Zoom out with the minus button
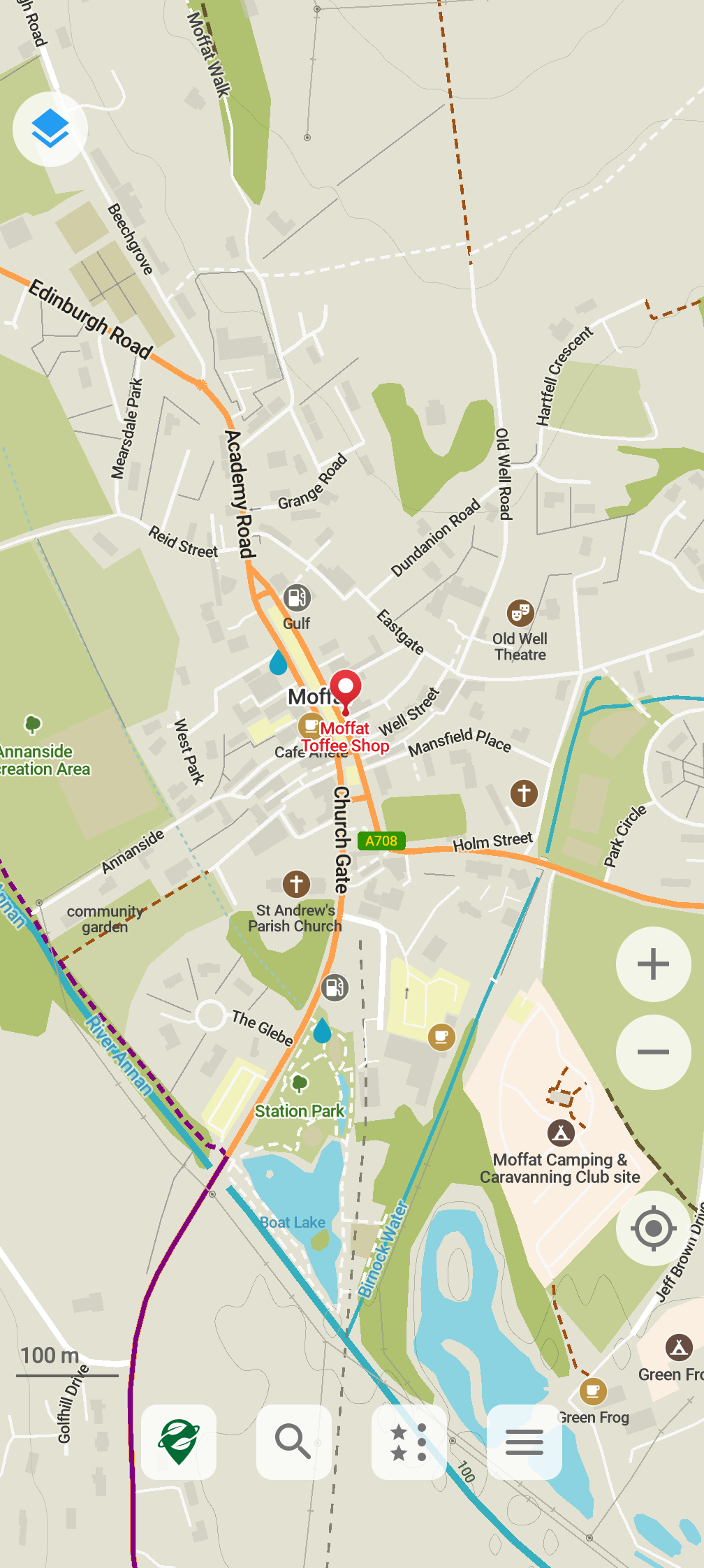 pos(653,1052)
